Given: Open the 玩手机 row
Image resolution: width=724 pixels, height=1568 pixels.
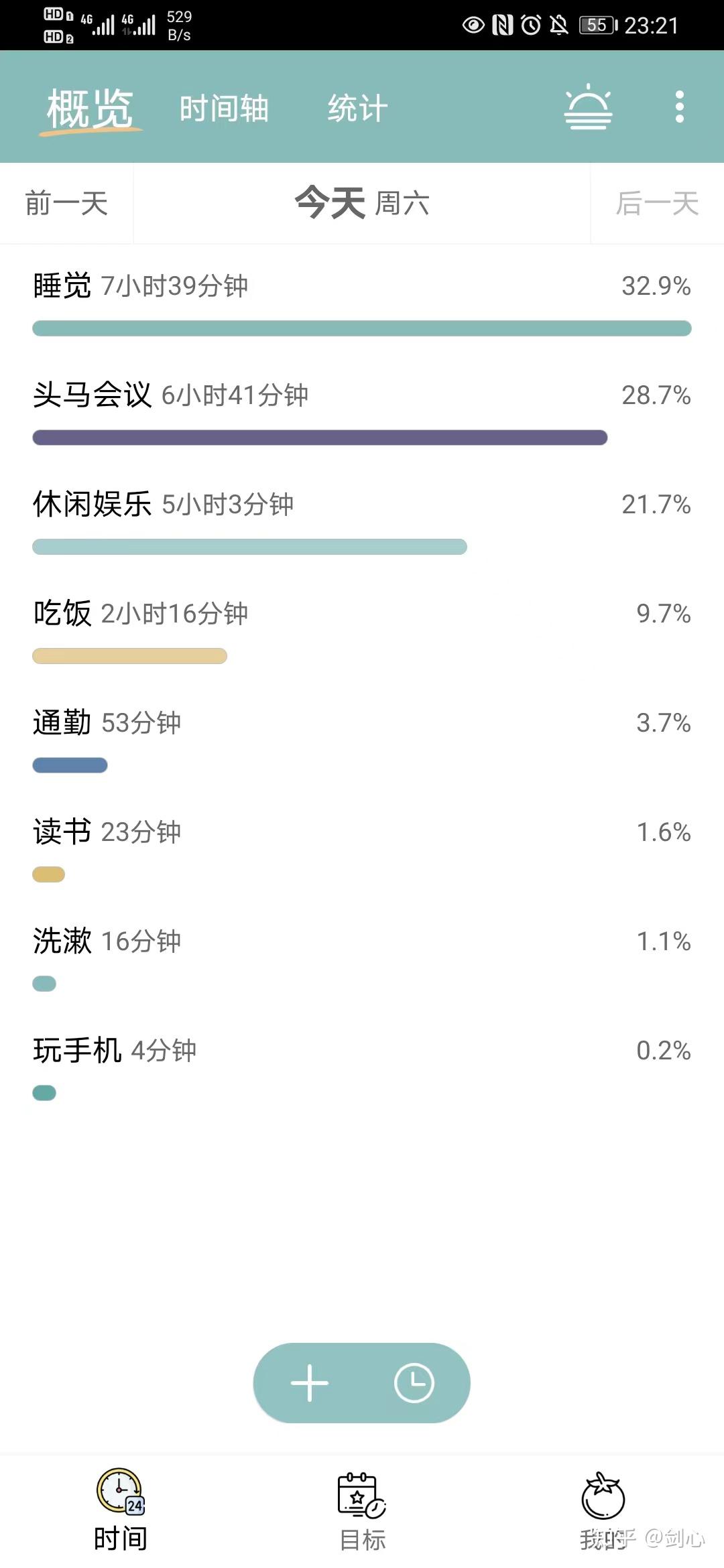Looking at the screenshot, I should tap(362, 1067).
